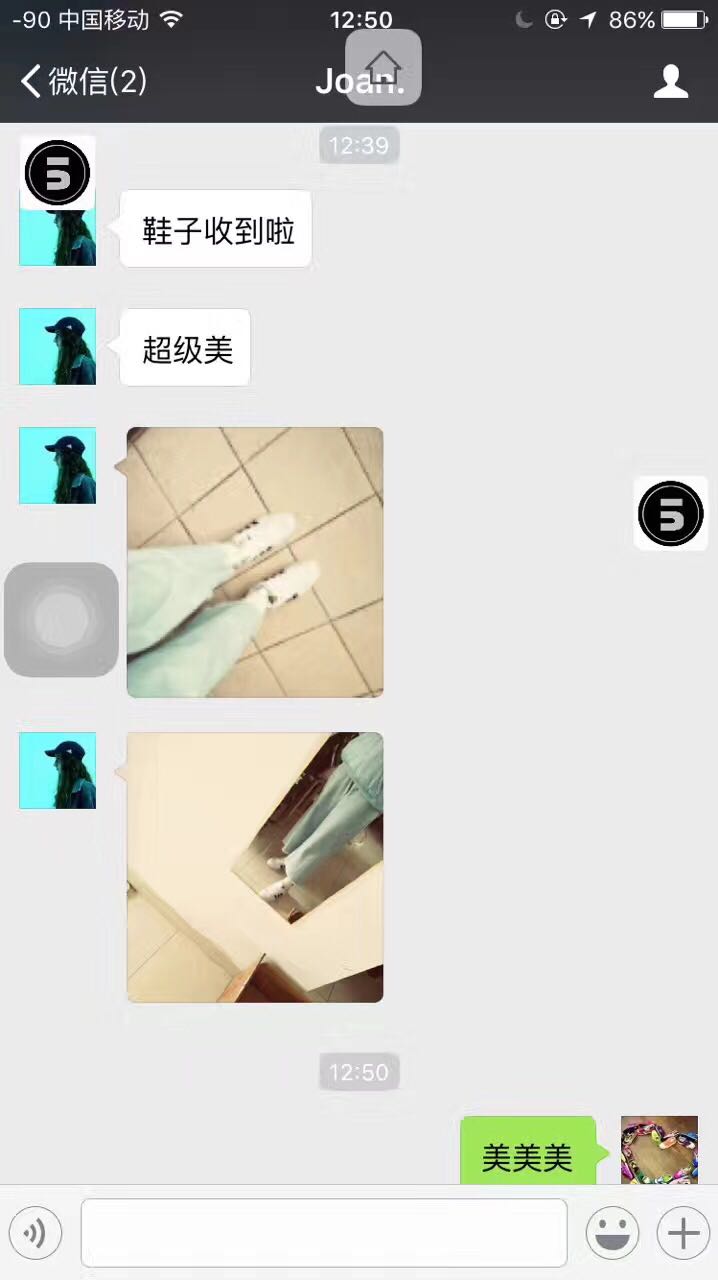Switch to voice message input
Image resolution: width=718 pixels, height=1280 pixels.
tap(35, 1233)
